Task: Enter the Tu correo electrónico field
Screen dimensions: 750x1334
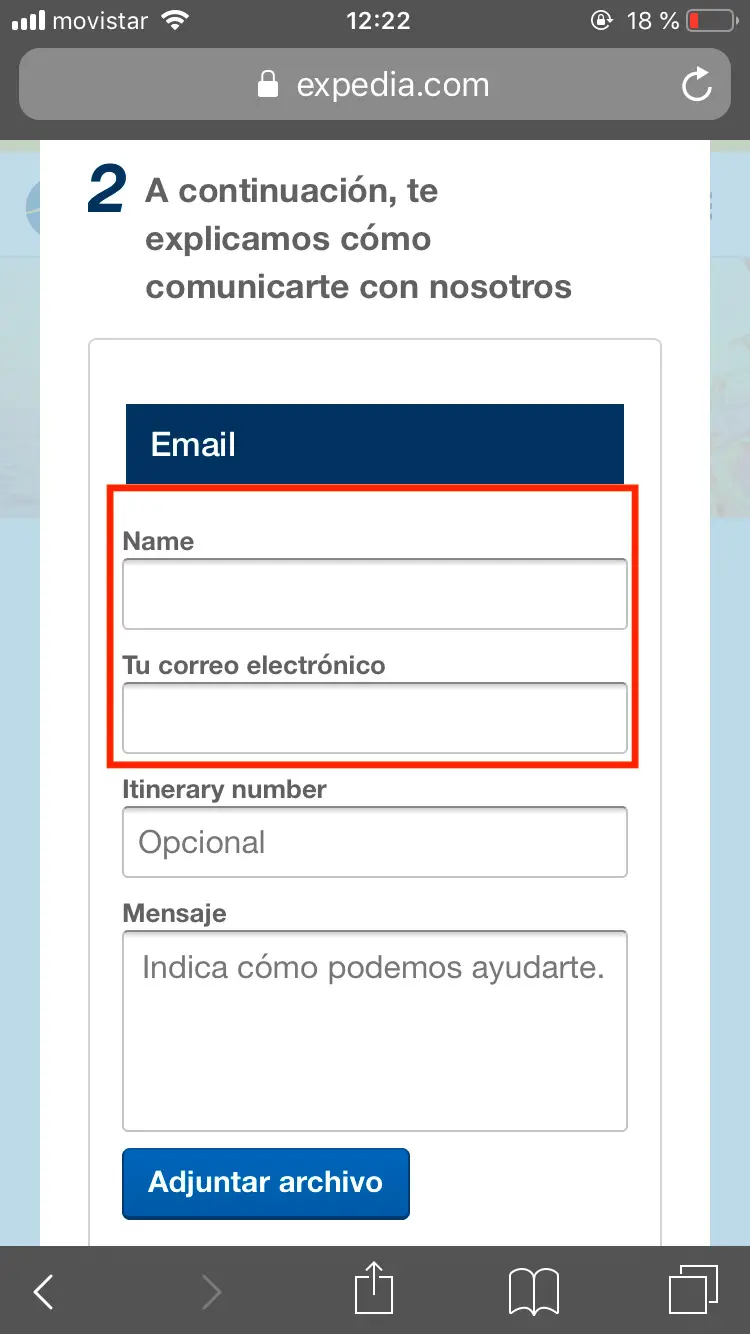Action: 374,718
